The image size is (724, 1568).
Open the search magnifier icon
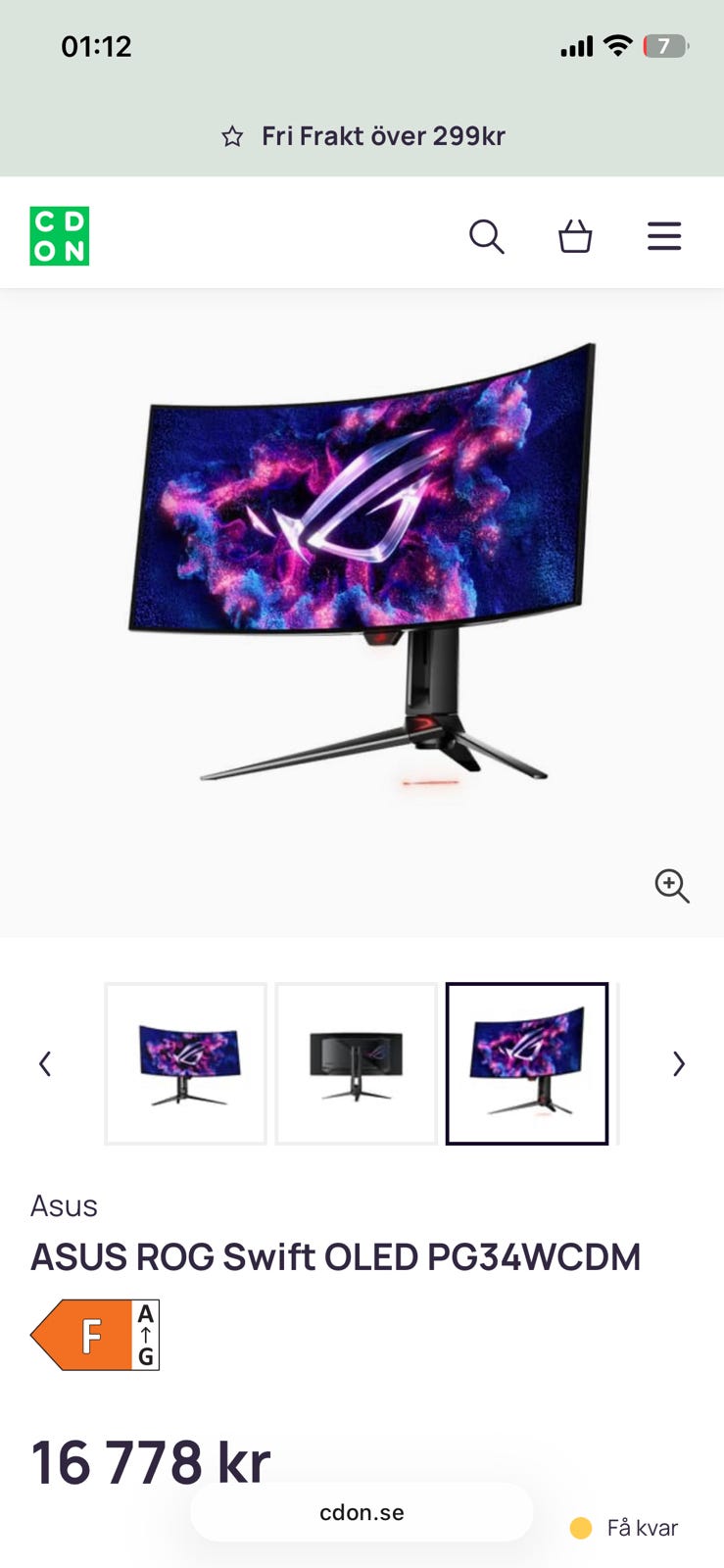click(x=486, y=236)
